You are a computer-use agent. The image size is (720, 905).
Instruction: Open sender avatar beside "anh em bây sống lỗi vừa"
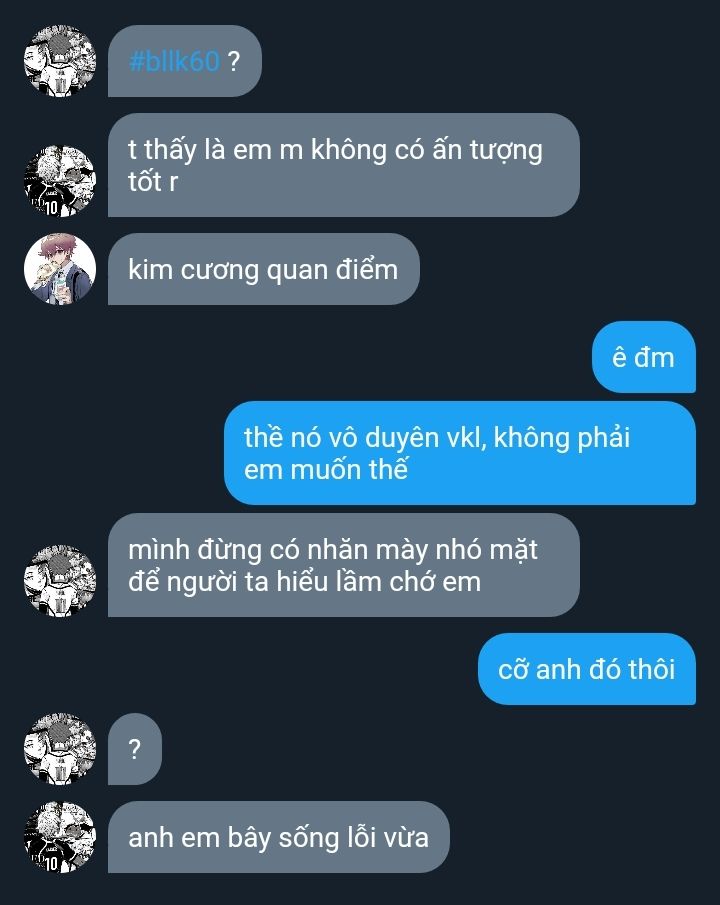tap(60, 837)
